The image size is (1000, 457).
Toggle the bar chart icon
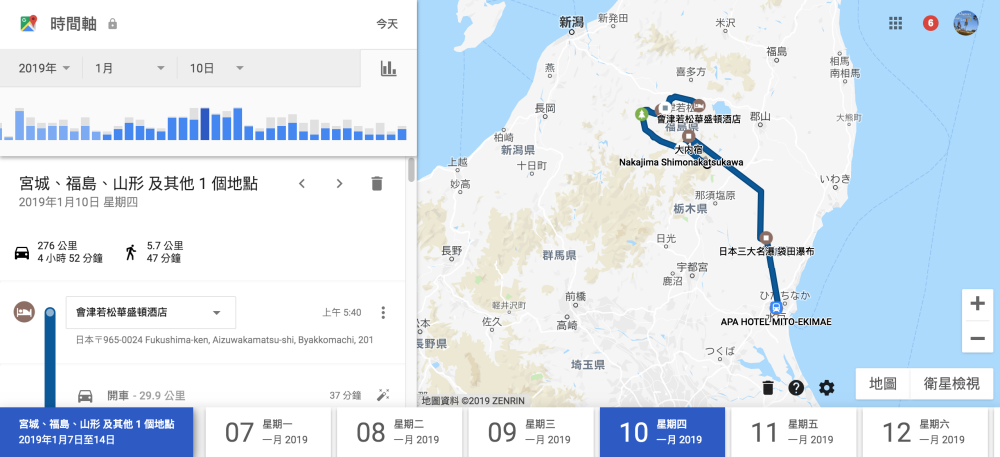point(388,68)
